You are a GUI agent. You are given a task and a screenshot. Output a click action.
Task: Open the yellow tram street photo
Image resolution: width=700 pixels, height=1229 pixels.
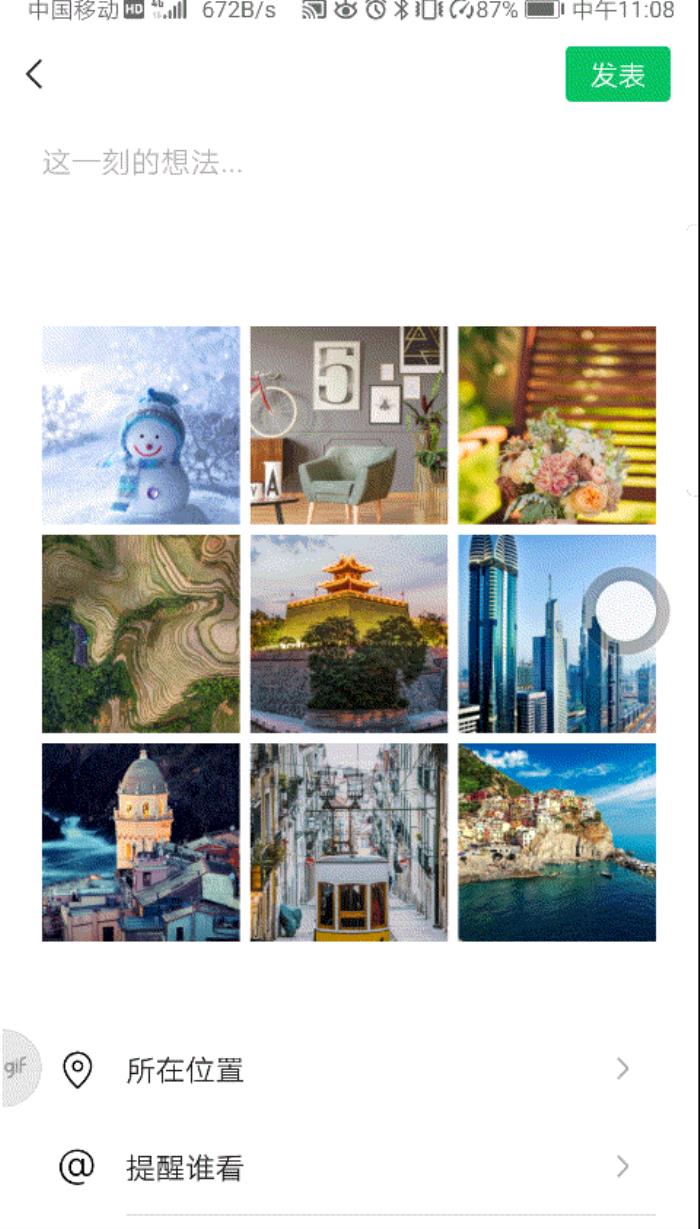tap(349, 841)
